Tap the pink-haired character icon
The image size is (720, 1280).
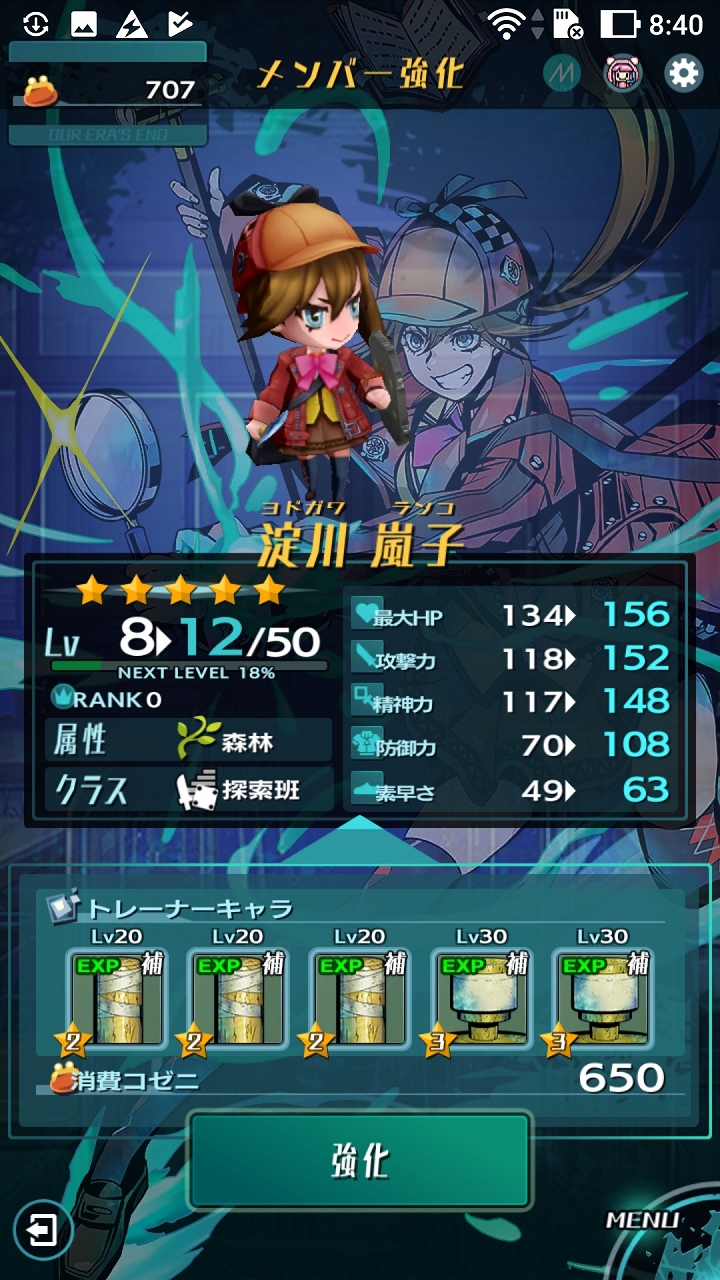[623, 74]
